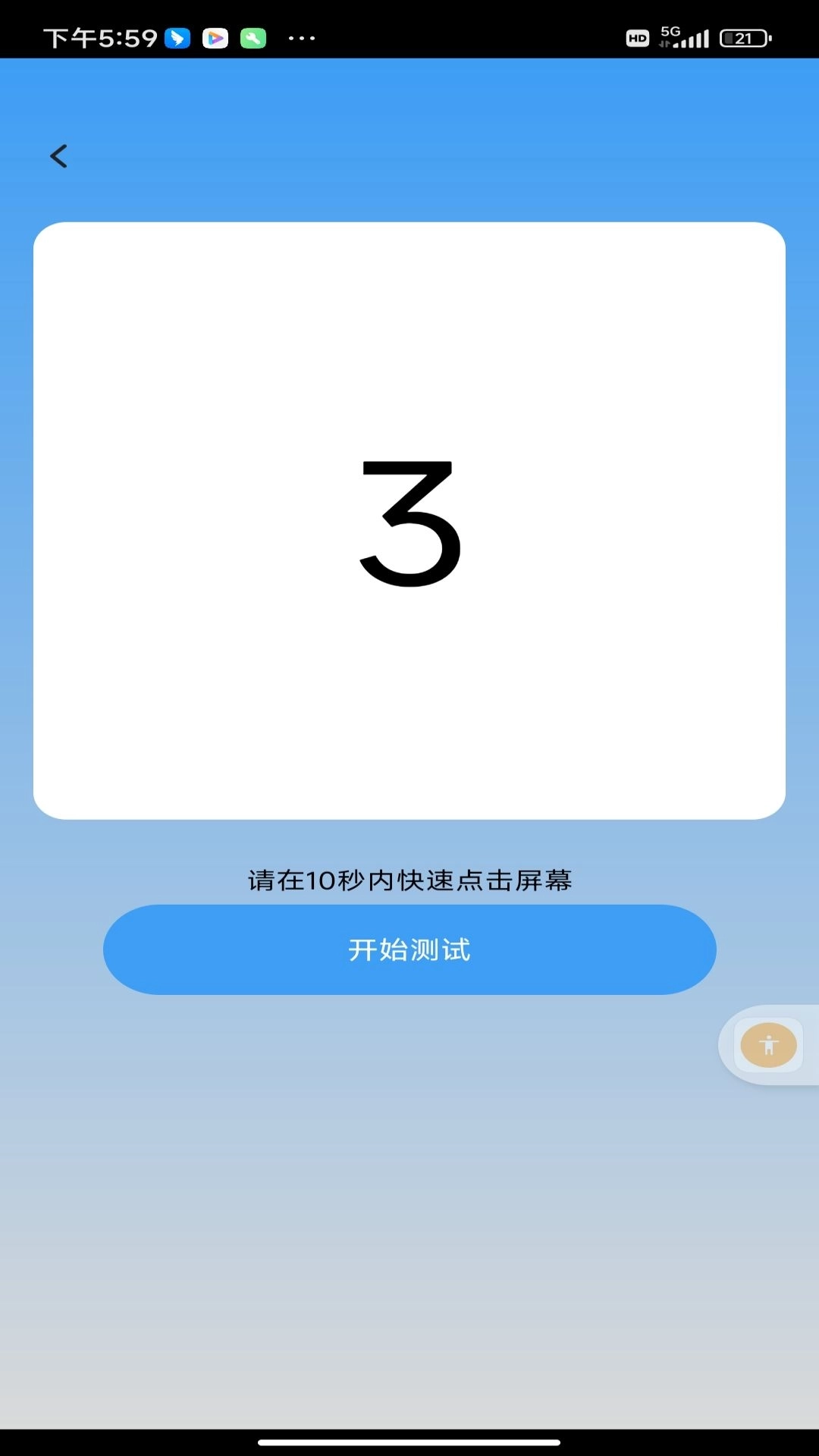Tap center of the countdown display card
The height and width of the screenshot is (1456, 819).
pyautogui.click(x=409, y=519)
